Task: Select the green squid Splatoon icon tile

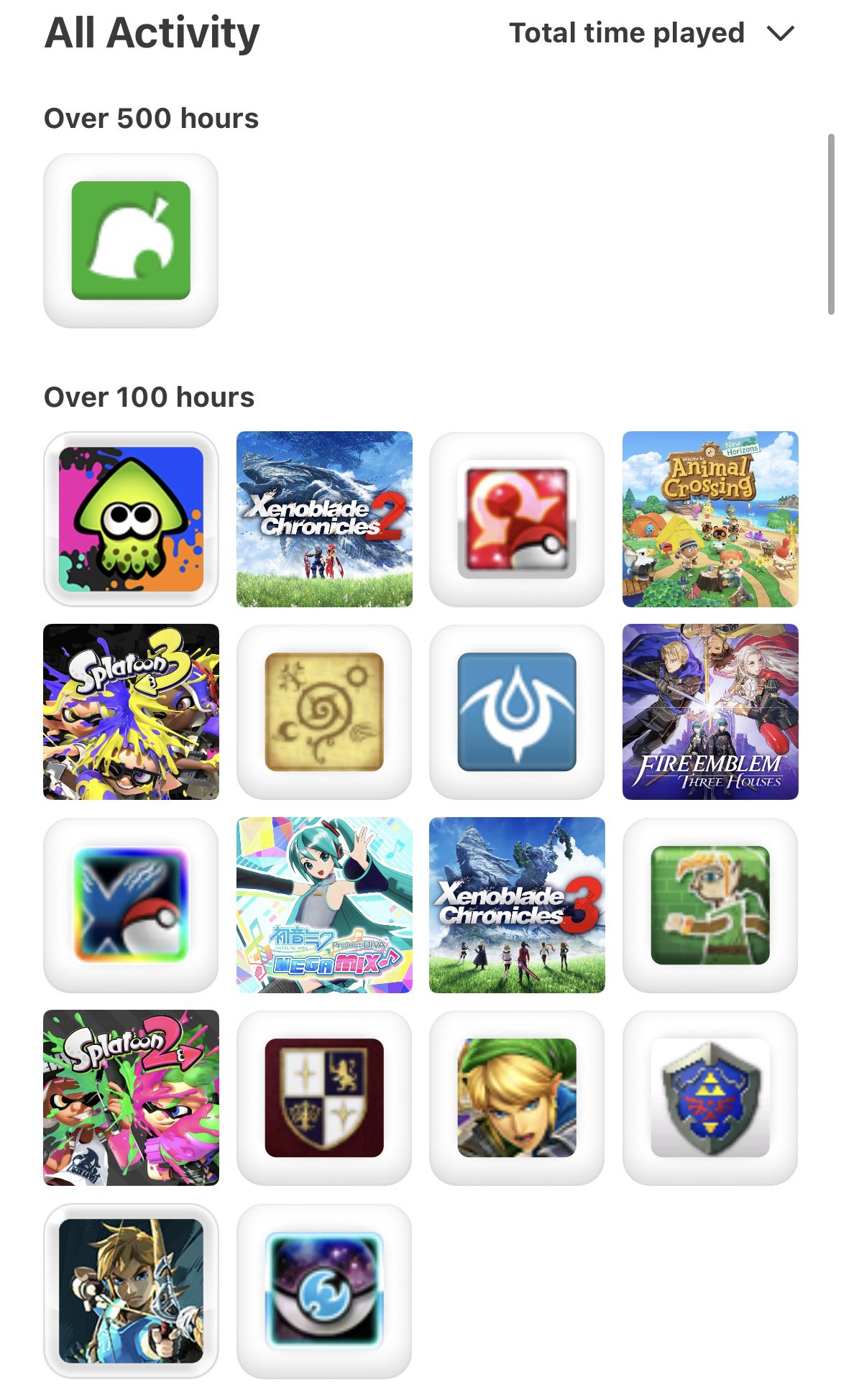Action: click(x=131, y=519)
